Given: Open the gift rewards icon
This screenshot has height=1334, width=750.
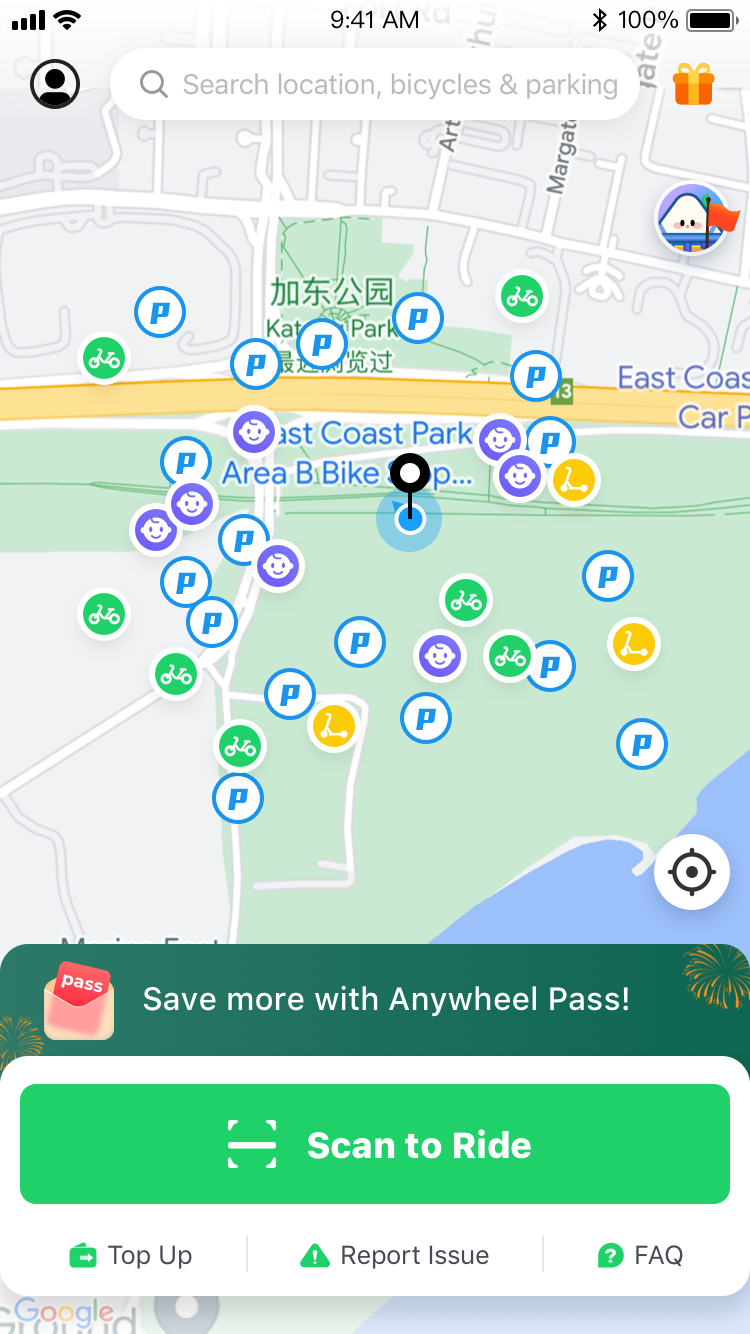Looking at the screenshot, I should coord(693,84).
